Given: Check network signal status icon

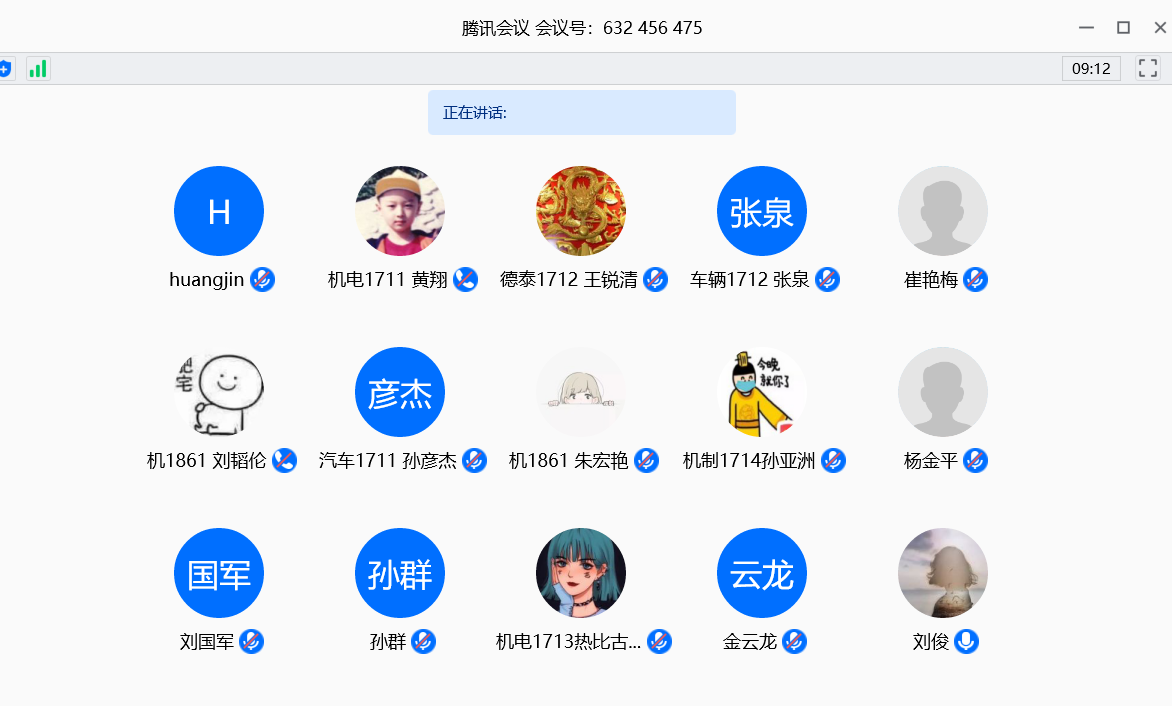Looking at the screenshot, I should (38, 69).
